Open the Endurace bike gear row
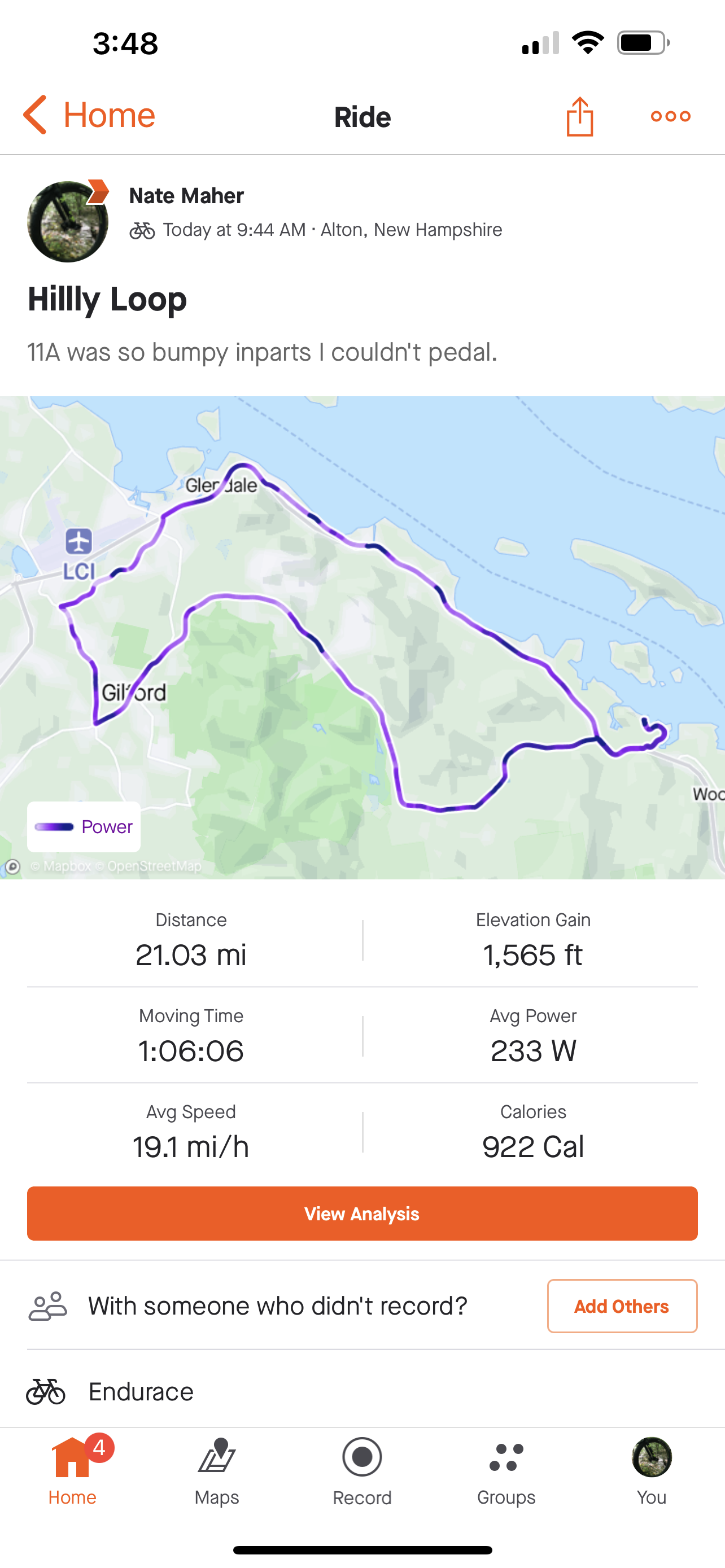 pyautogui.click(x=362, y=1391)
